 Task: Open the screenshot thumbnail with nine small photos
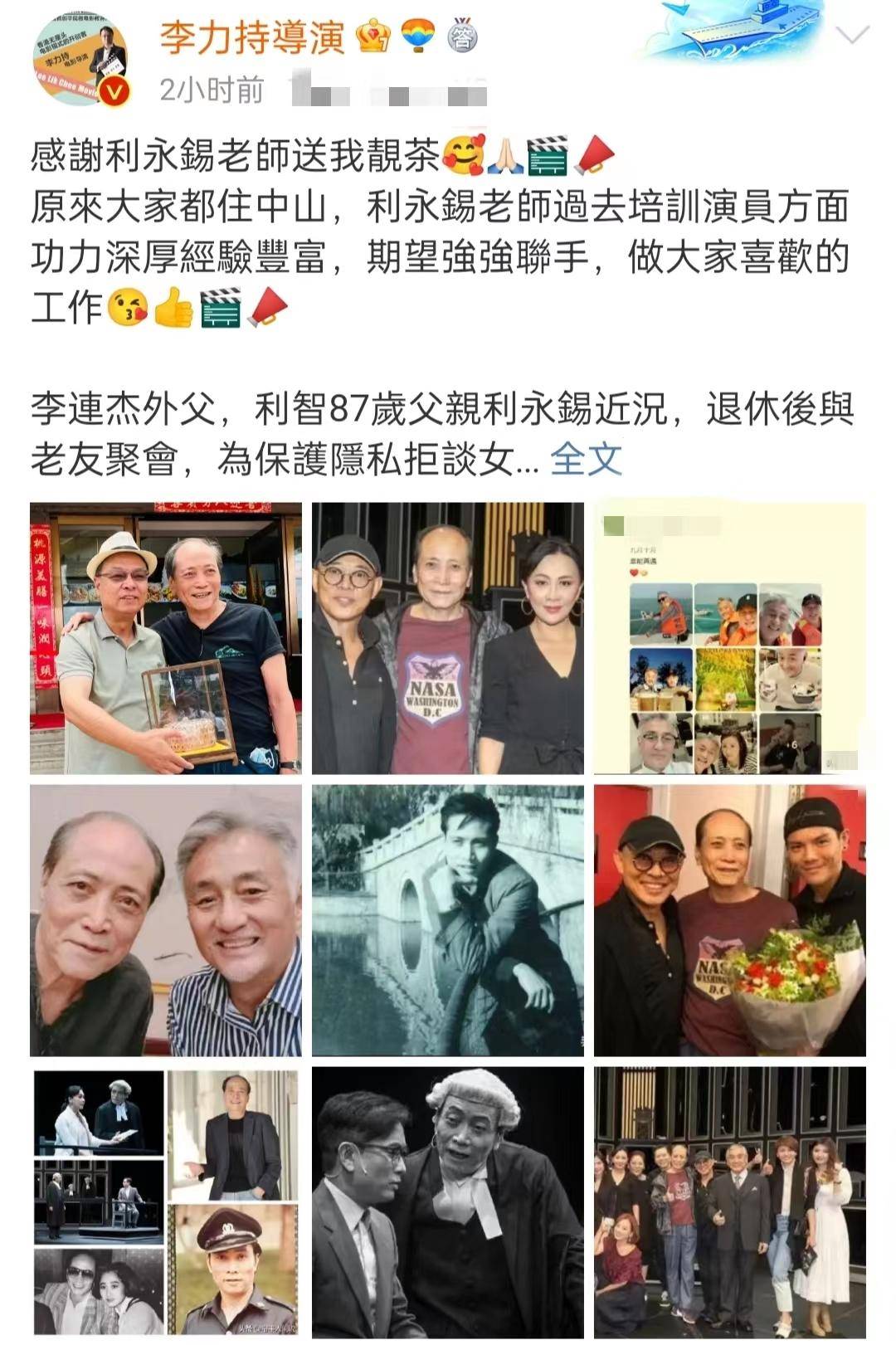[729, 638]
